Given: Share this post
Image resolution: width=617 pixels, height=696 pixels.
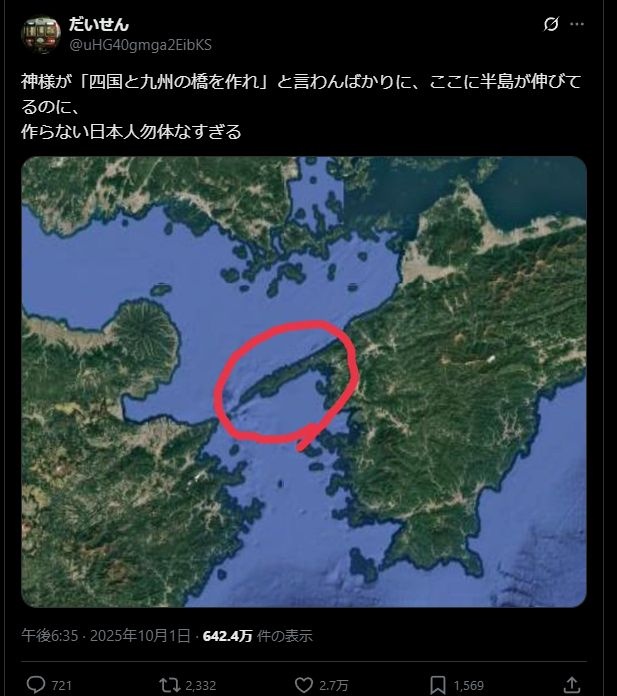Looking at the screenshot, I should pyautogui.click(x=572, y=684).
